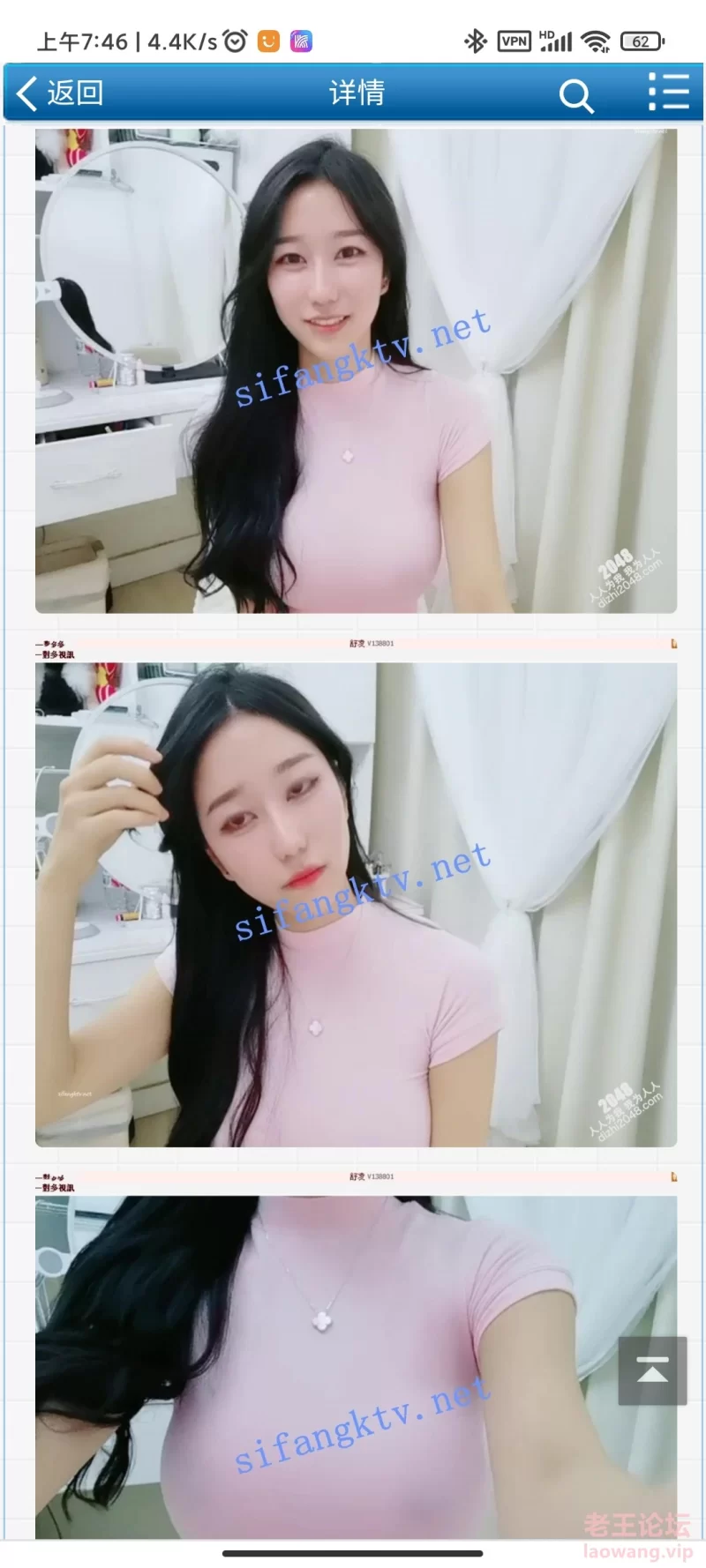The height and width of the screenshot is (1568, 706).
Task: Open the list menu icon
Action: [x=668, y=93]
